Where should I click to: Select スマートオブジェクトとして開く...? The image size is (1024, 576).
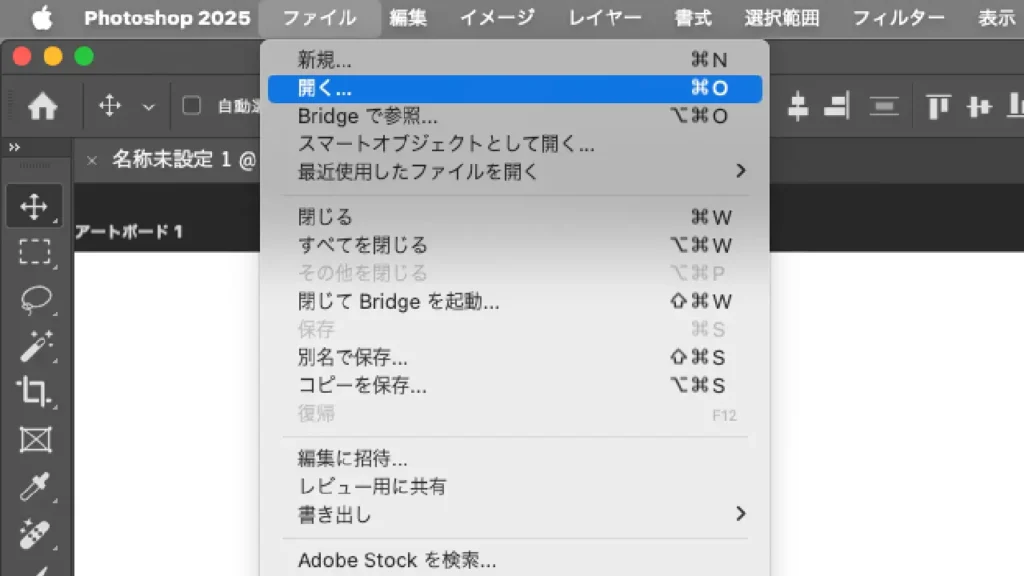coord(446,144)
